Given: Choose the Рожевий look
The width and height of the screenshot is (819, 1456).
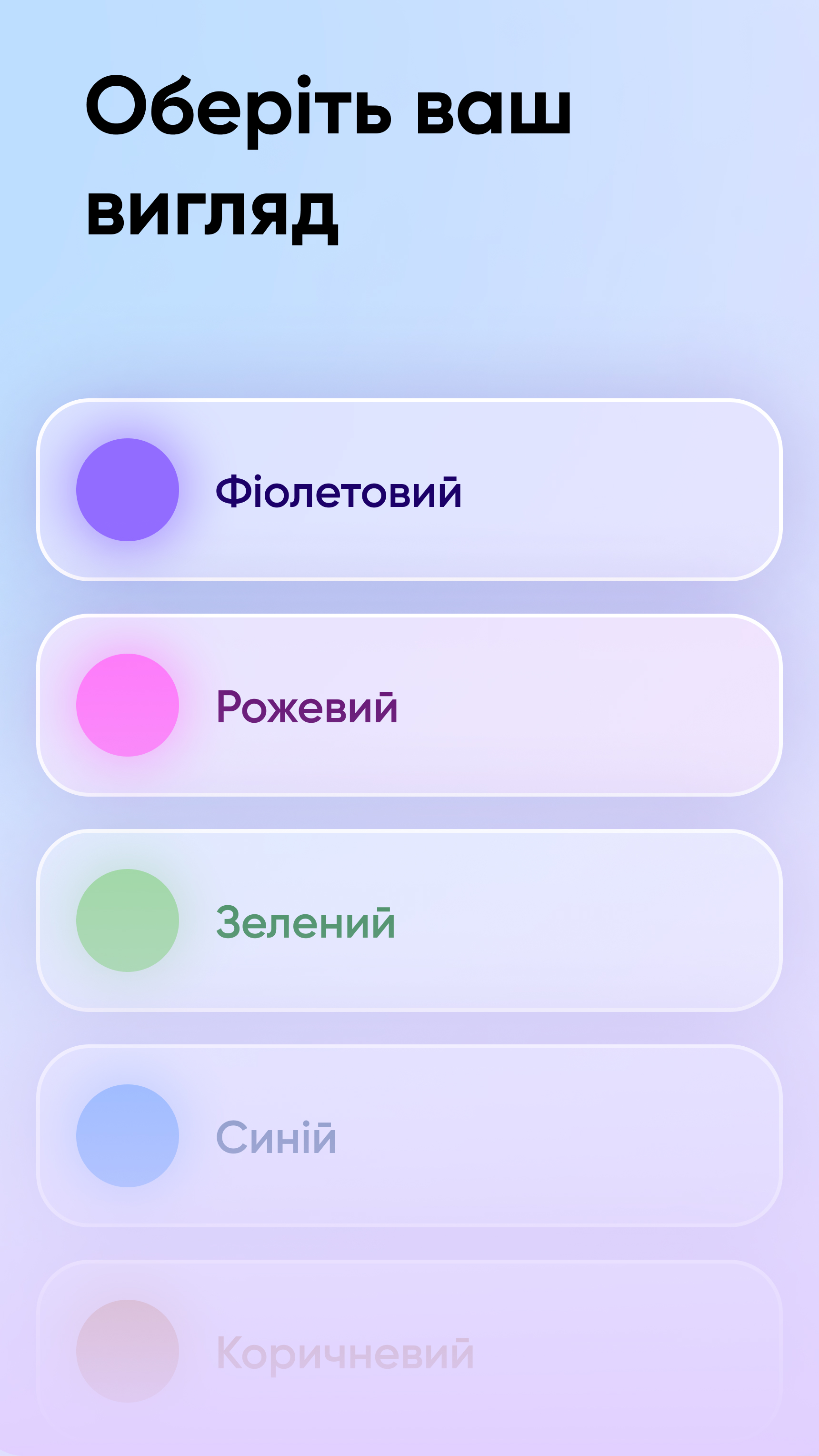Looking at the screenshot, I should coord(409,705).
